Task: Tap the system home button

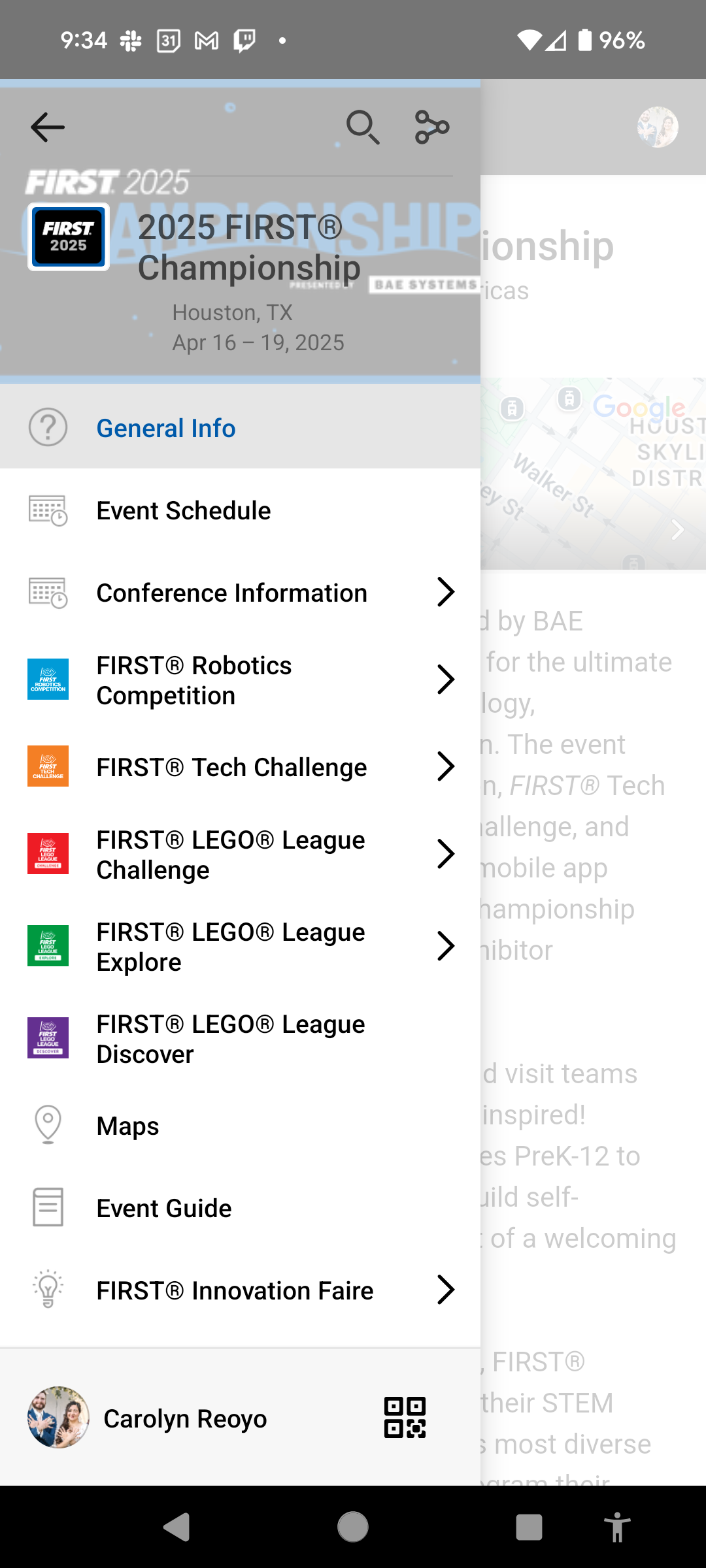Action: tap(353, 1527)
